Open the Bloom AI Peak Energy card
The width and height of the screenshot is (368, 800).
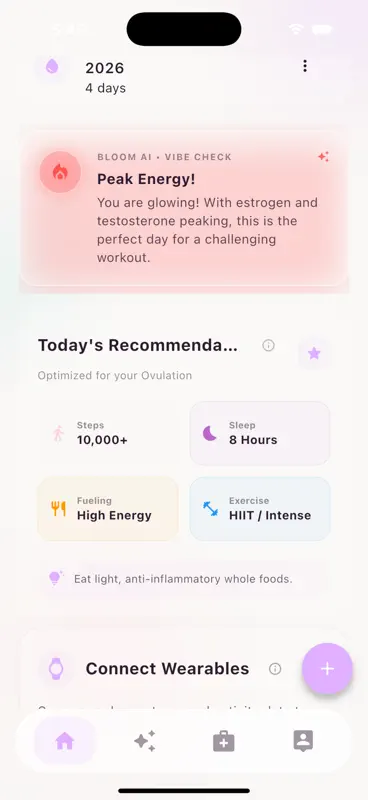(x=184, y=208)
